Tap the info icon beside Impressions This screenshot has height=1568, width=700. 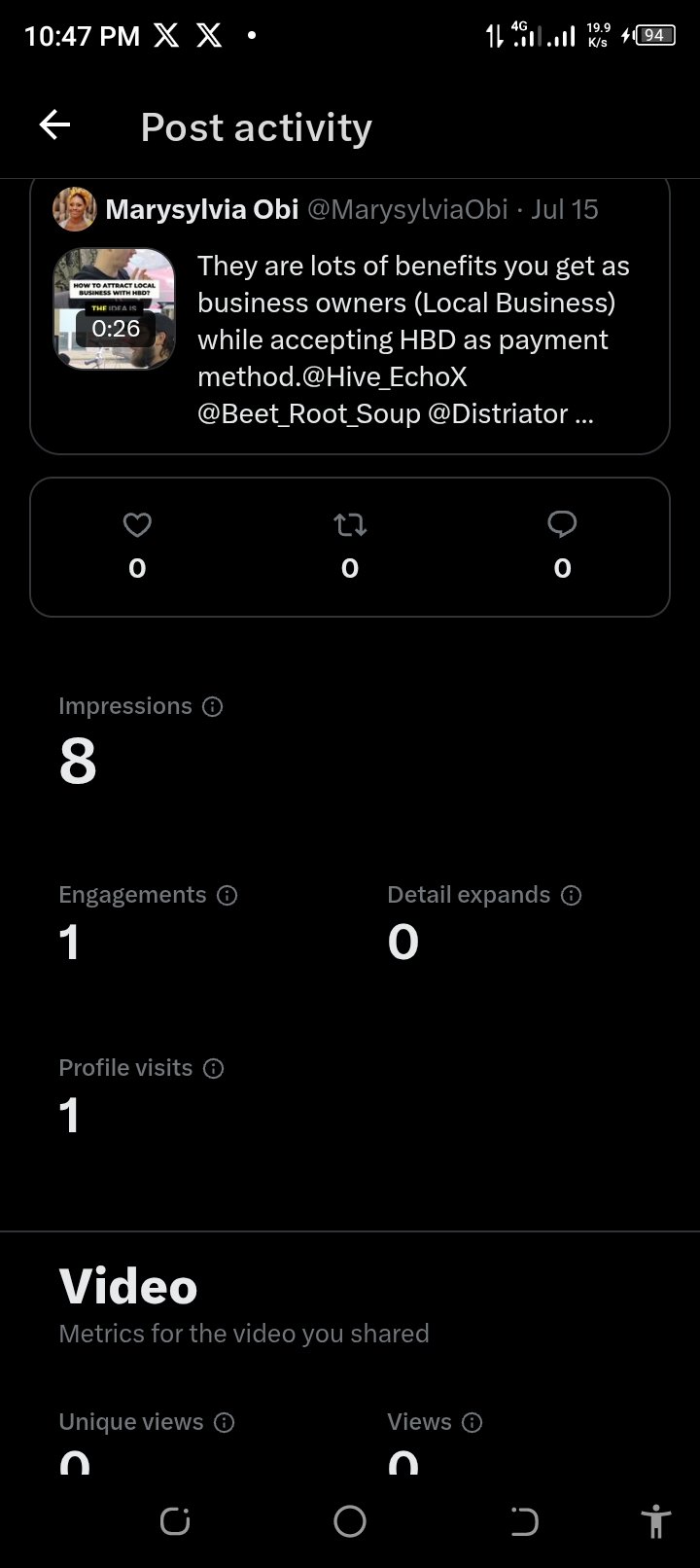click(x=212, y=707)
